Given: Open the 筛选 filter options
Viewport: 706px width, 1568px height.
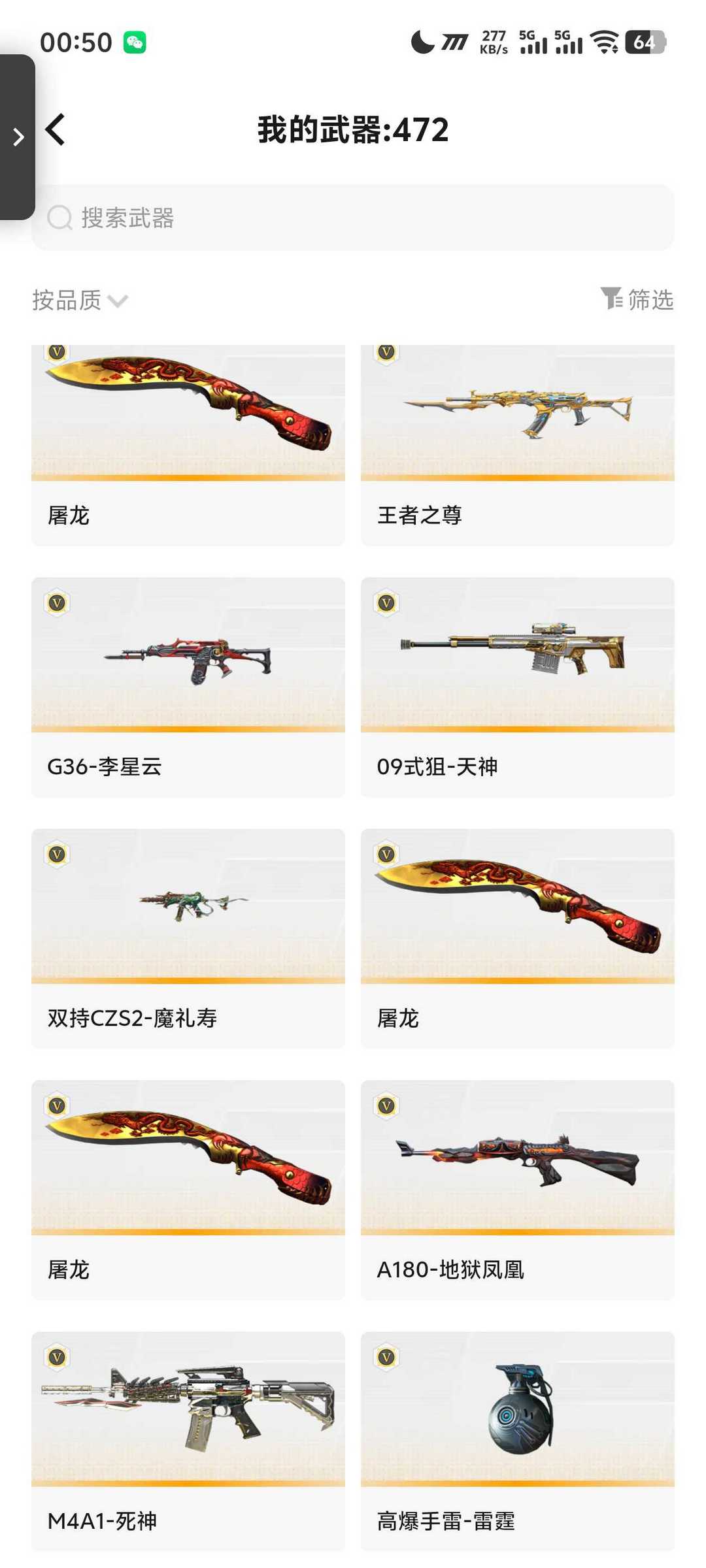Looking at the screenshot, I should [x=637, y=299].
